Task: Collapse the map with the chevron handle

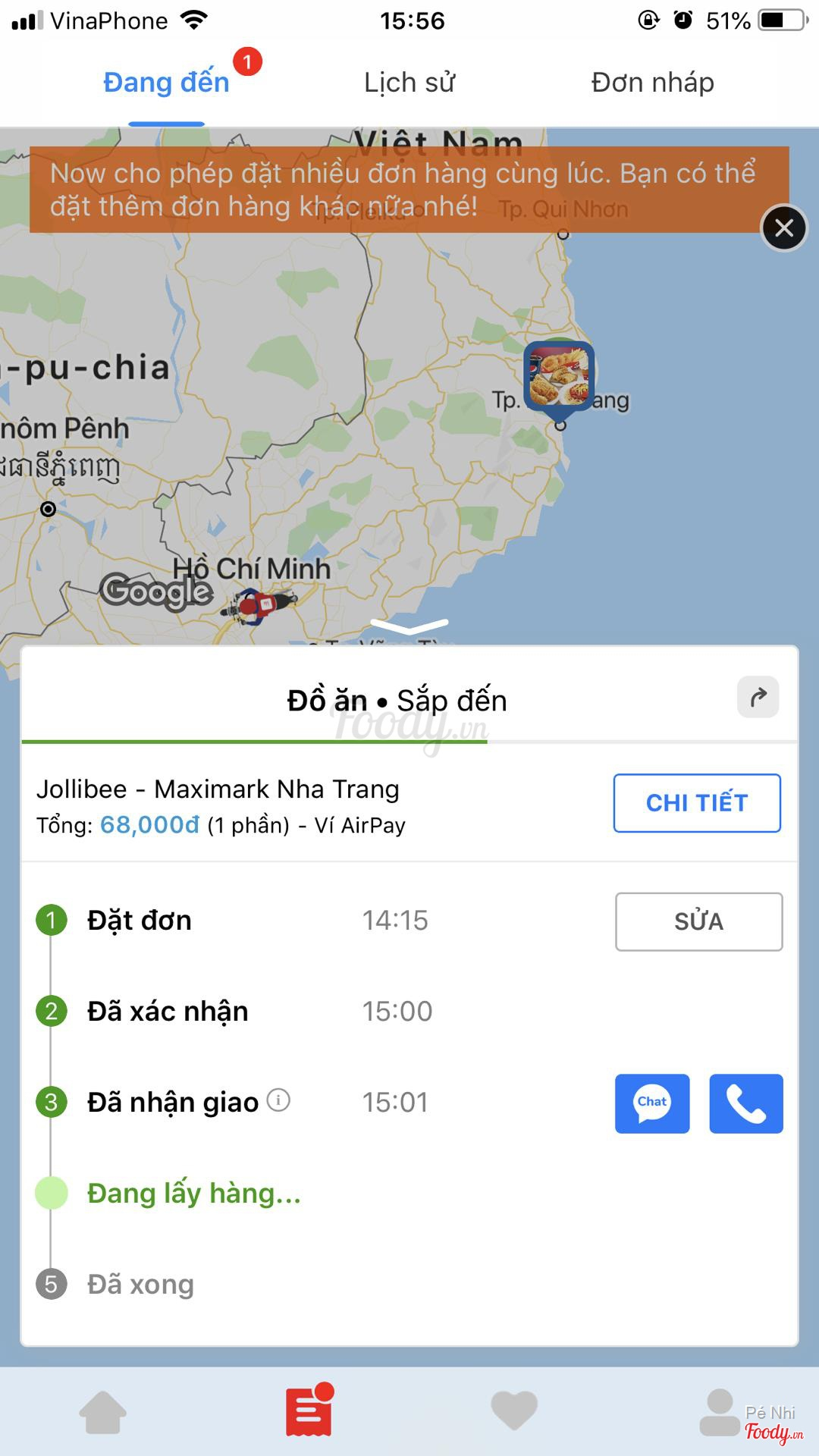Action: point(409,626)
